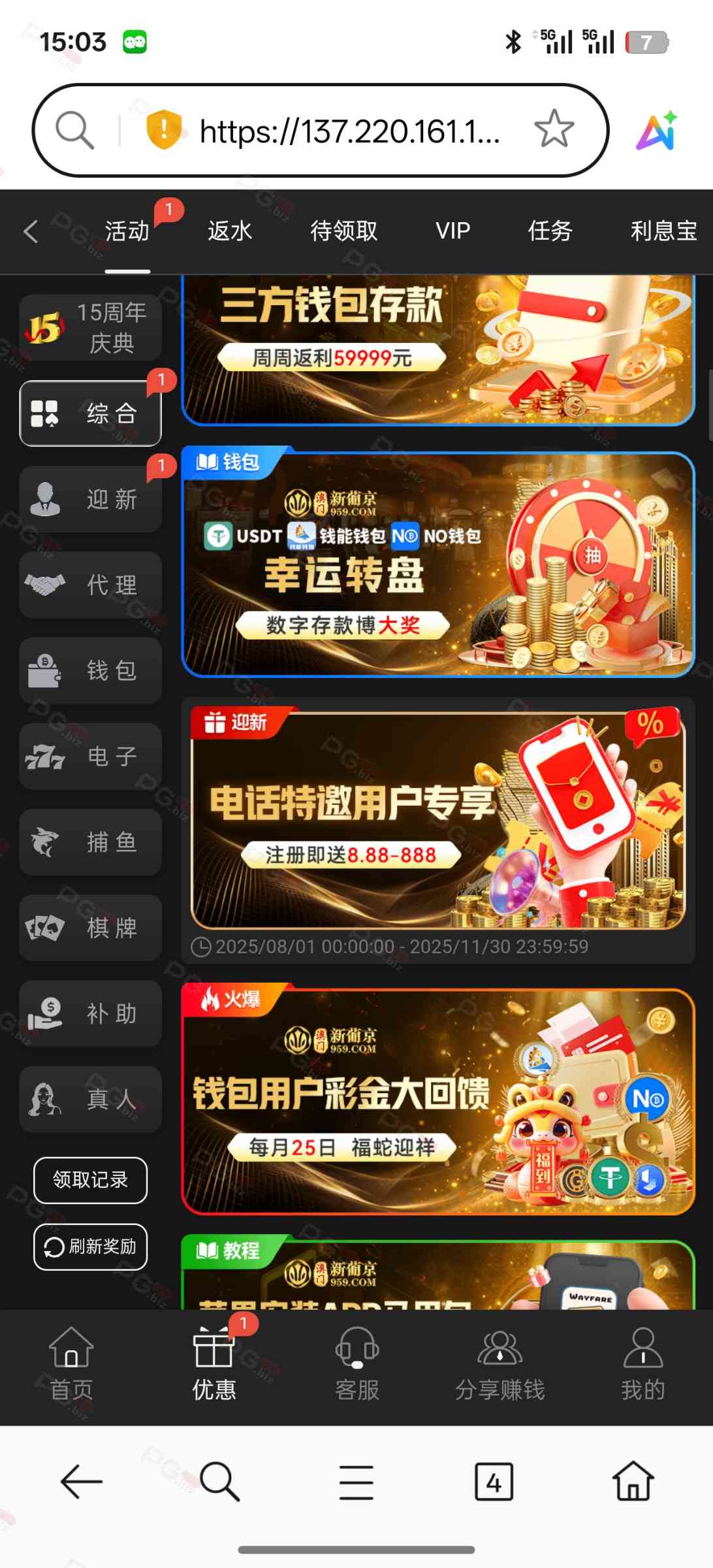
Task: Switch to the 返水 tab
Action: 229,231
